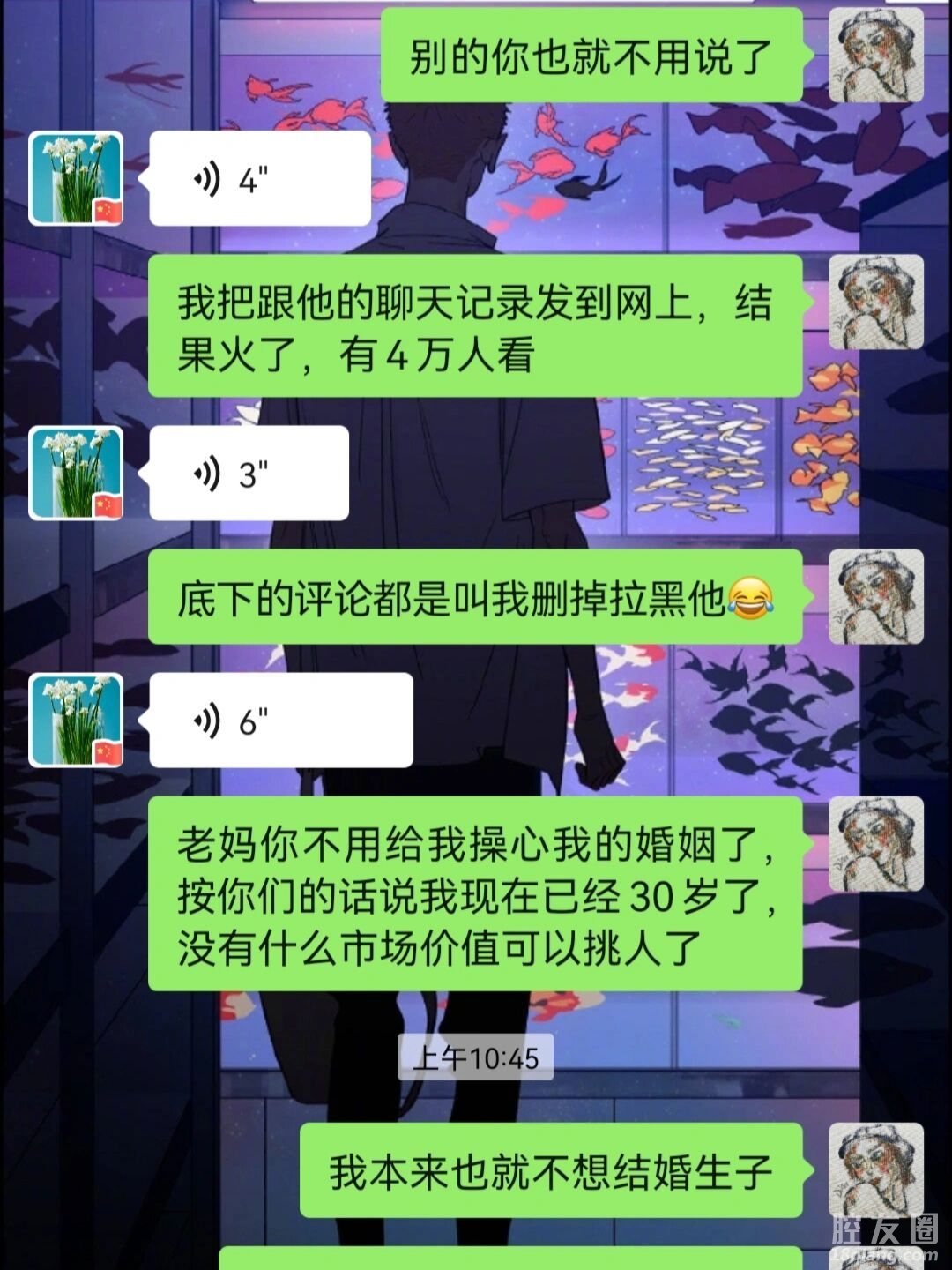The height and width of the screenshot is (1270, 952).
Task: Open flower avatar beside the 4" voice message
Action: (x=76, y=179)
